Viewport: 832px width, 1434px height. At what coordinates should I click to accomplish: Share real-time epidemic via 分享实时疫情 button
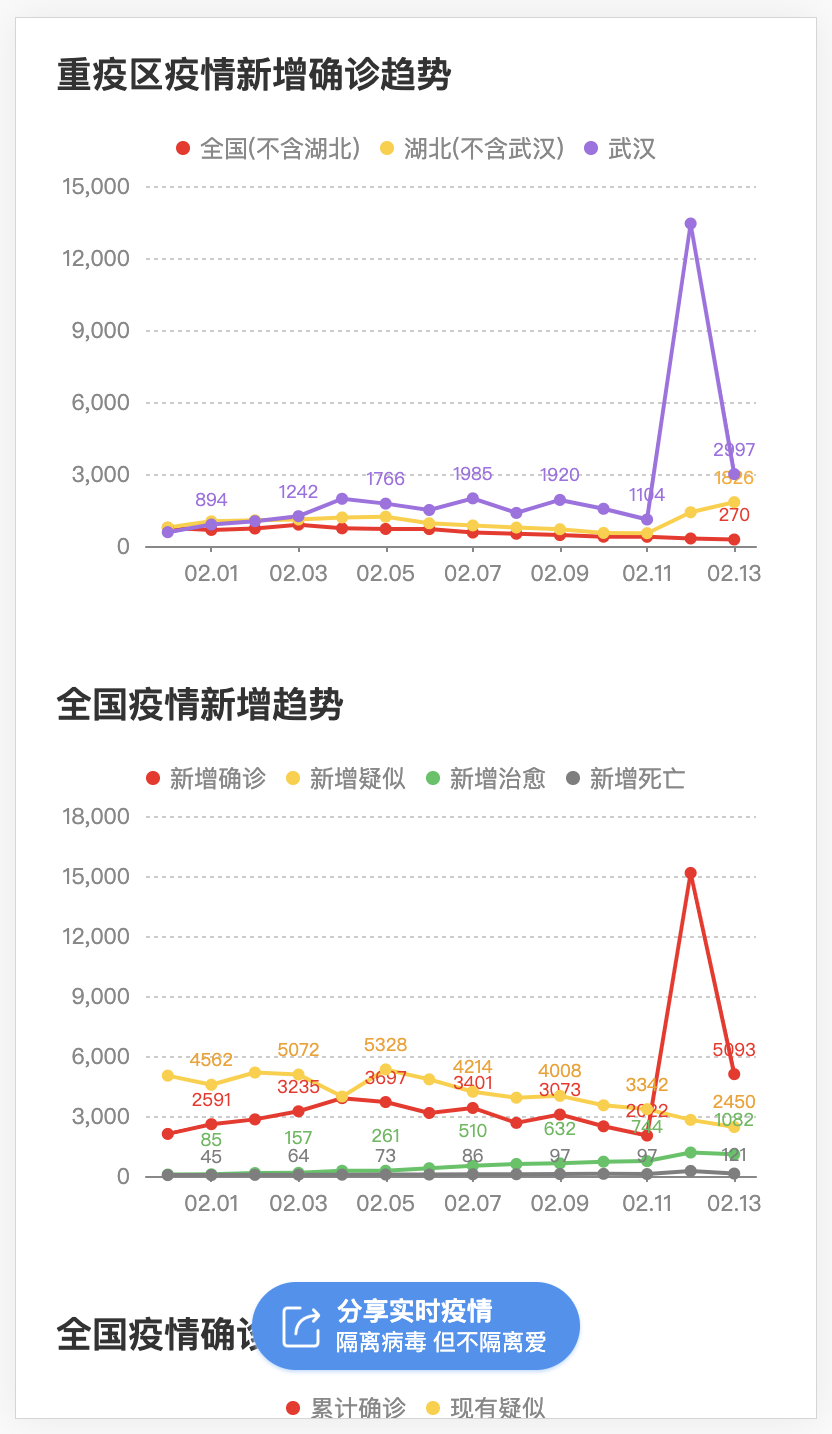coord(415,1326)
